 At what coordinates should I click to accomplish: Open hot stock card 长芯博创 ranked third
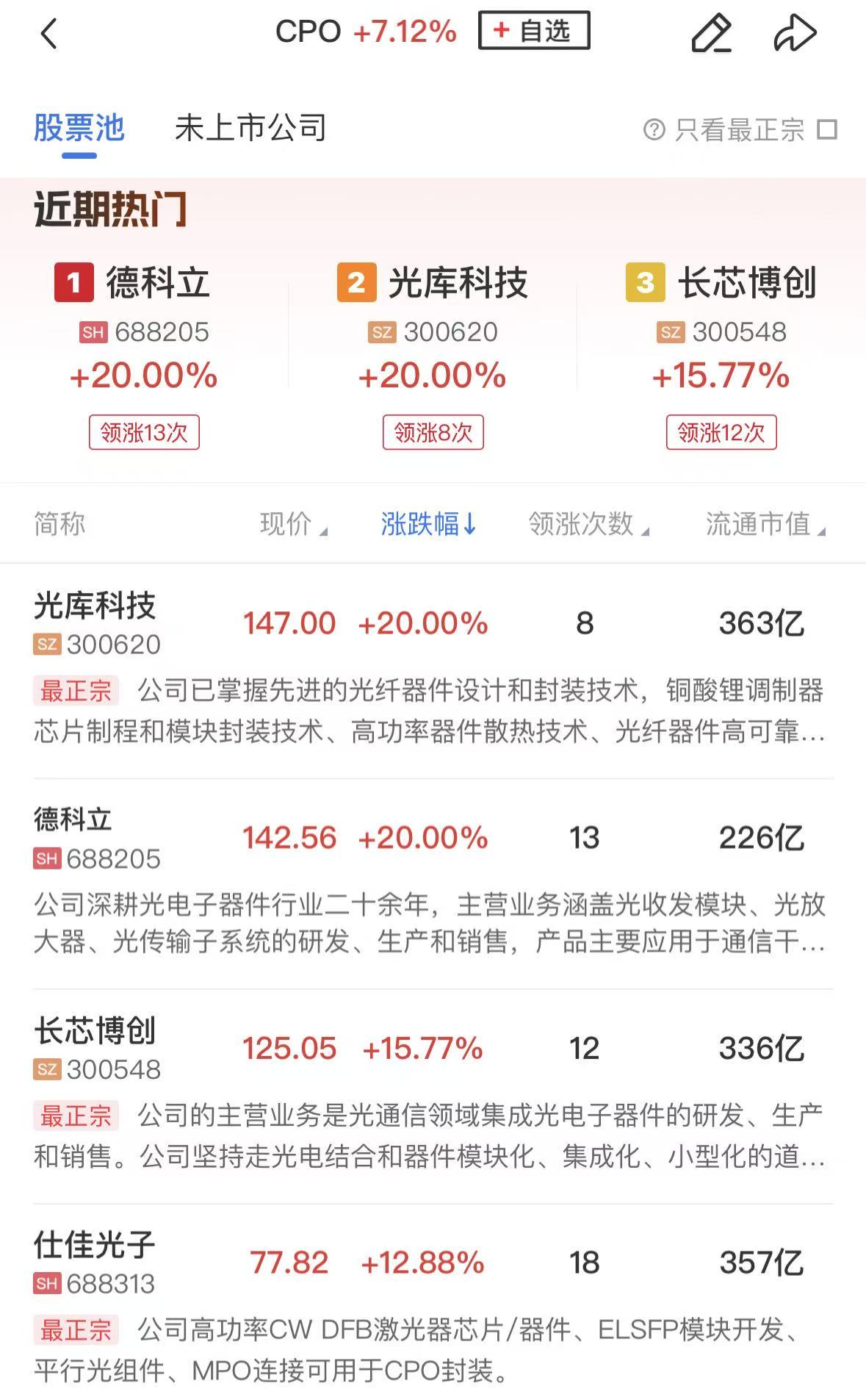[721, 354]
